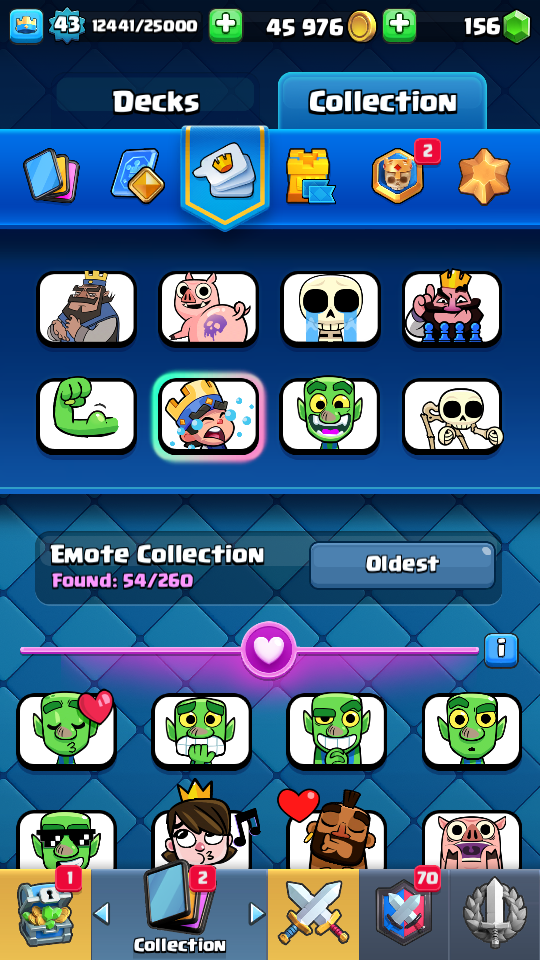Change the Oldest sort order
The image size is (540, 960).
point(402,564)
